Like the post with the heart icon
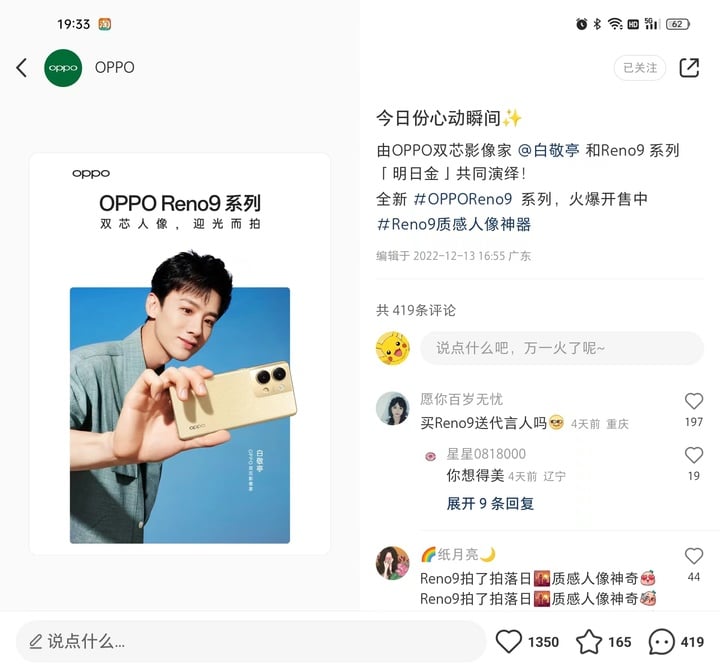 pos(509,641)
